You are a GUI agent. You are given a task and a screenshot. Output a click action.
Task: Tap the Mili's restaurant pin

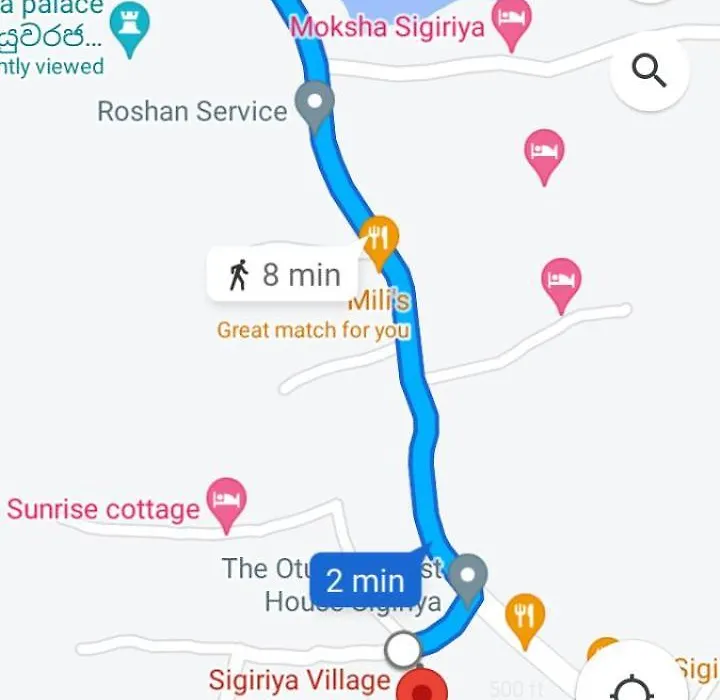[x=379, y=240]
